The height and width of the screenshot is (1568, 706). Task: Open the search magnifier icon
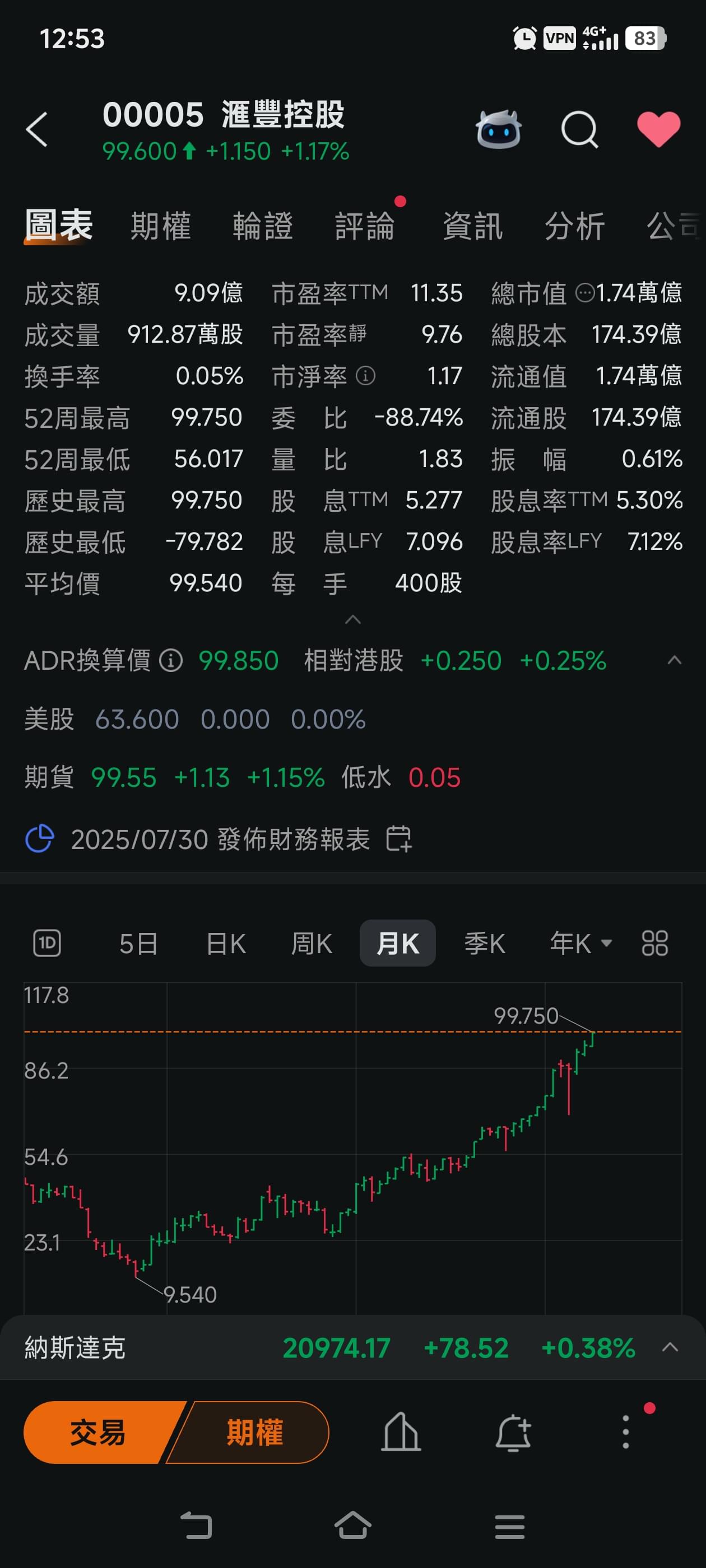tap(579, 130)
